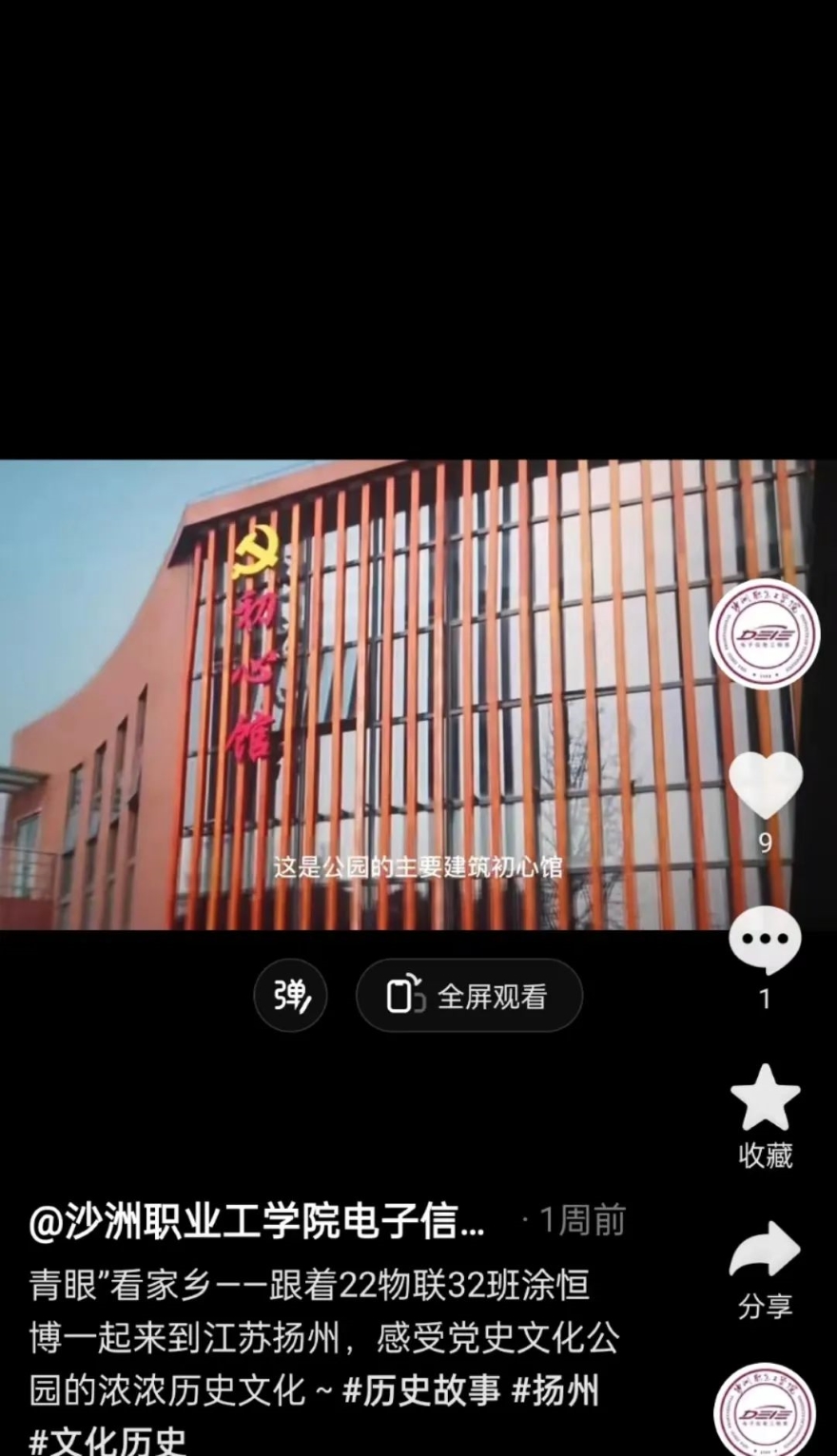Open the author's profile avatar

(767, 633)
